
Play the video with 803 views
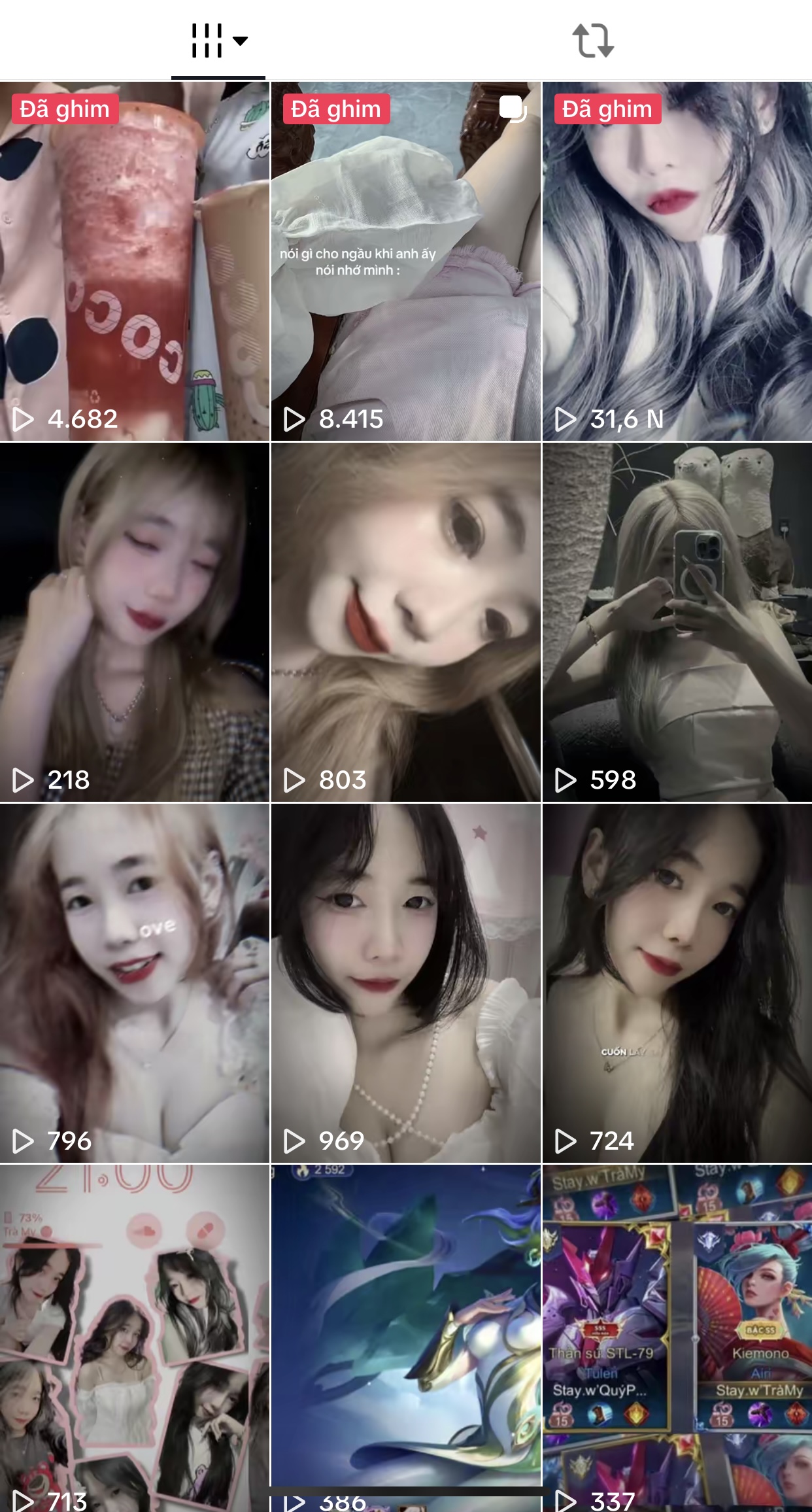click(x=405, y=621)
